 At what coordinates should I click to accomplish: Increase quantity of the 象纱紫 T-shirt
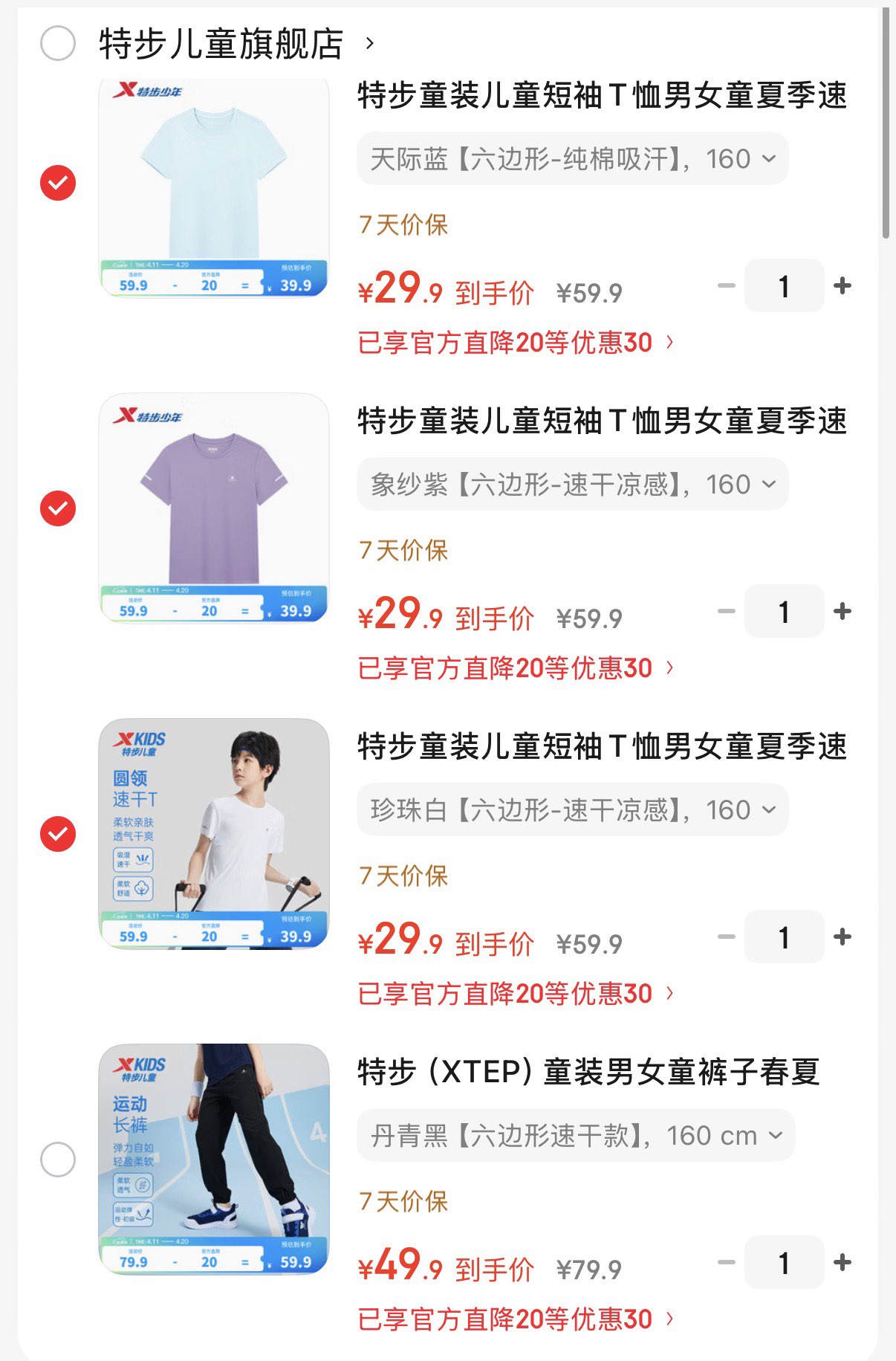[843, 611]
